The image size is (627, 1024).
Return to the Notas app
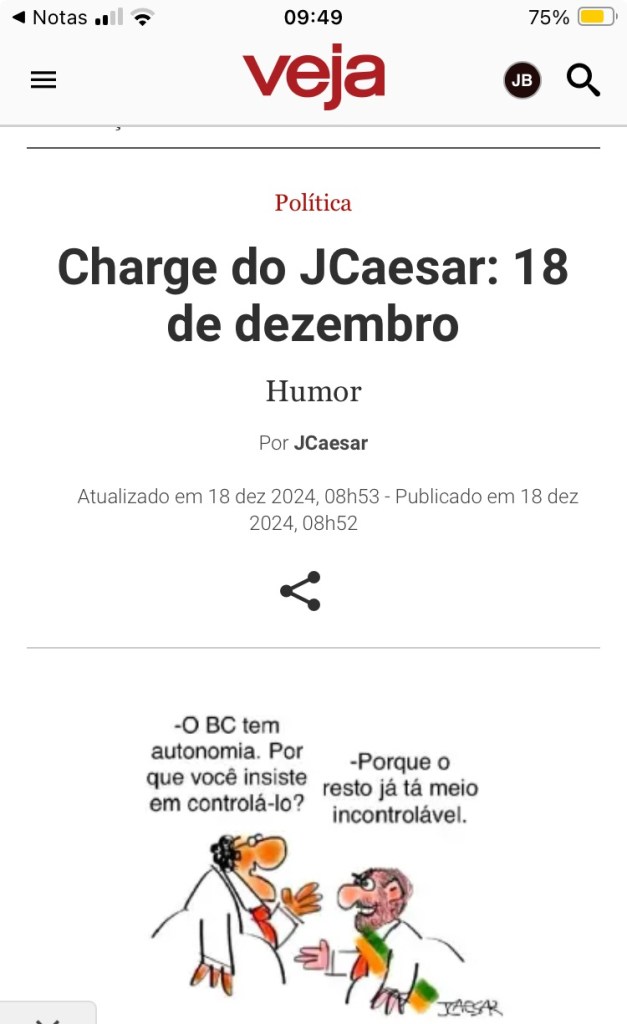[x=50, y=17]
